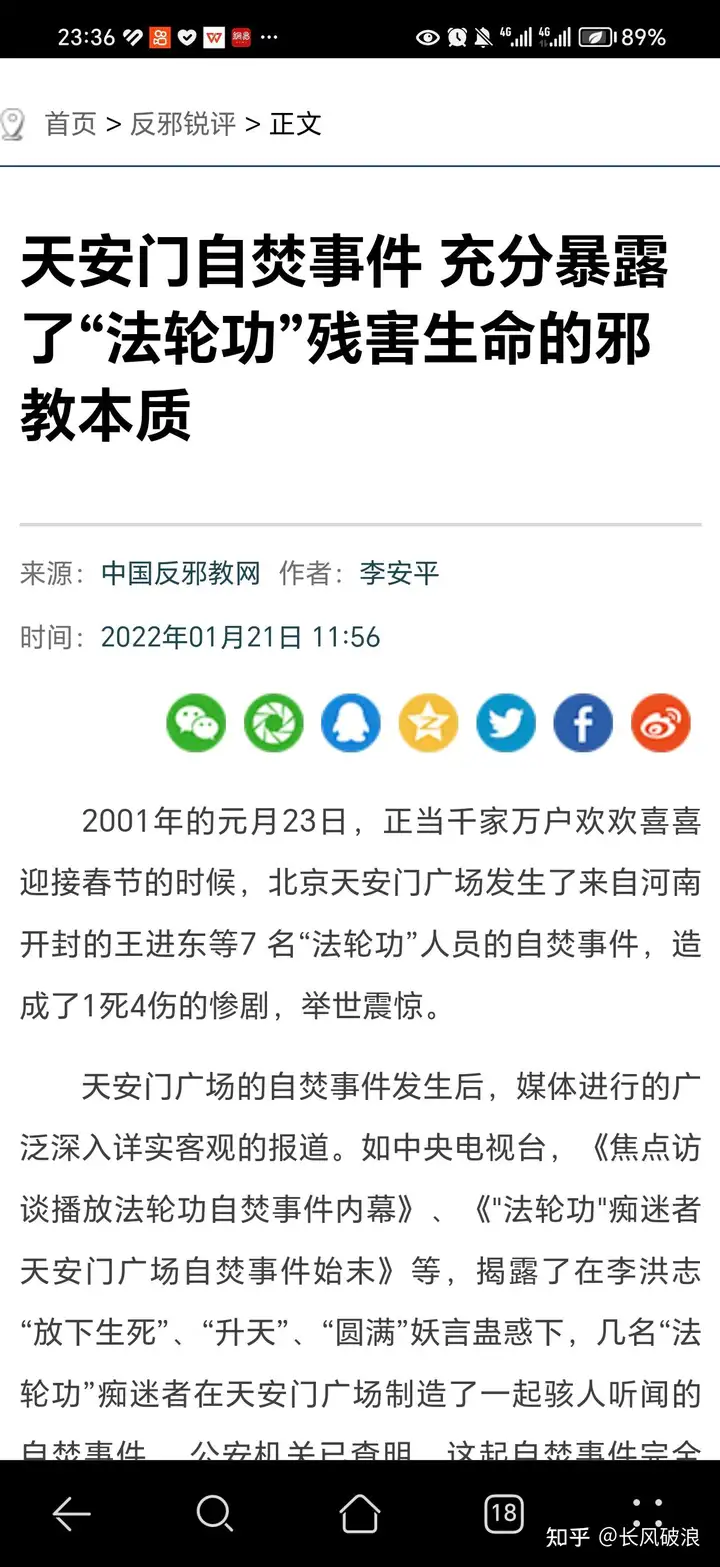Share the article on Facebook
This screenshot has height=1567, width=720.
coord(583,723)
